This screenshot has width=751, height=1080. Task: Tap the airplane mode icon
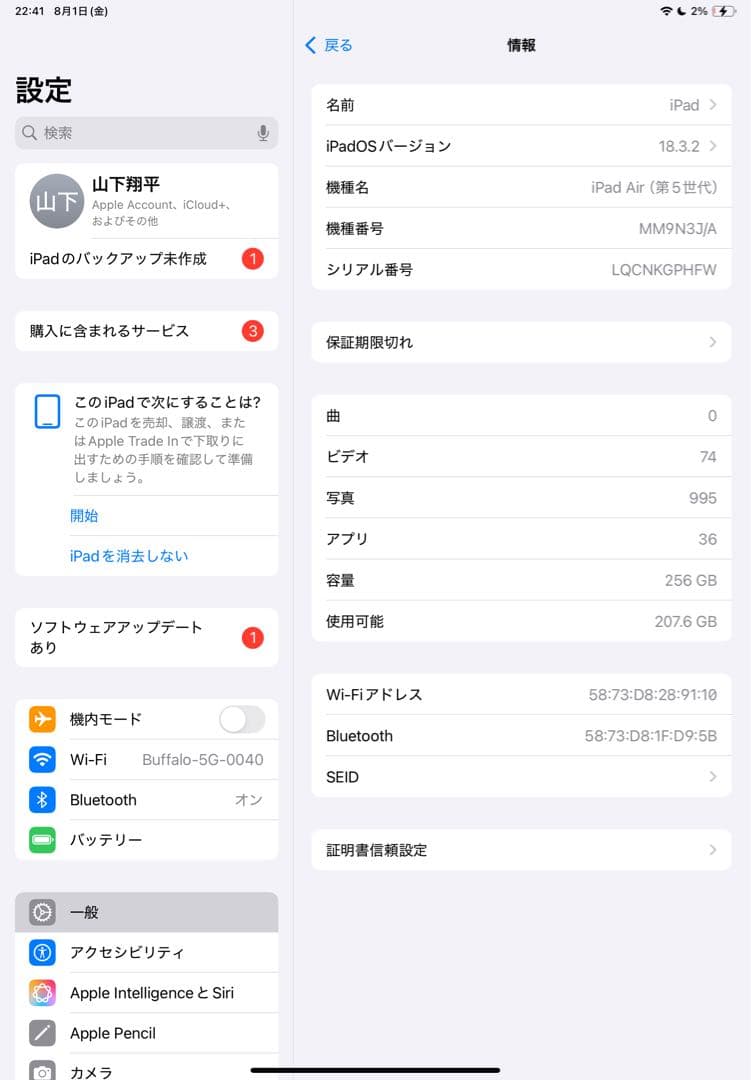tap(42, 719)
